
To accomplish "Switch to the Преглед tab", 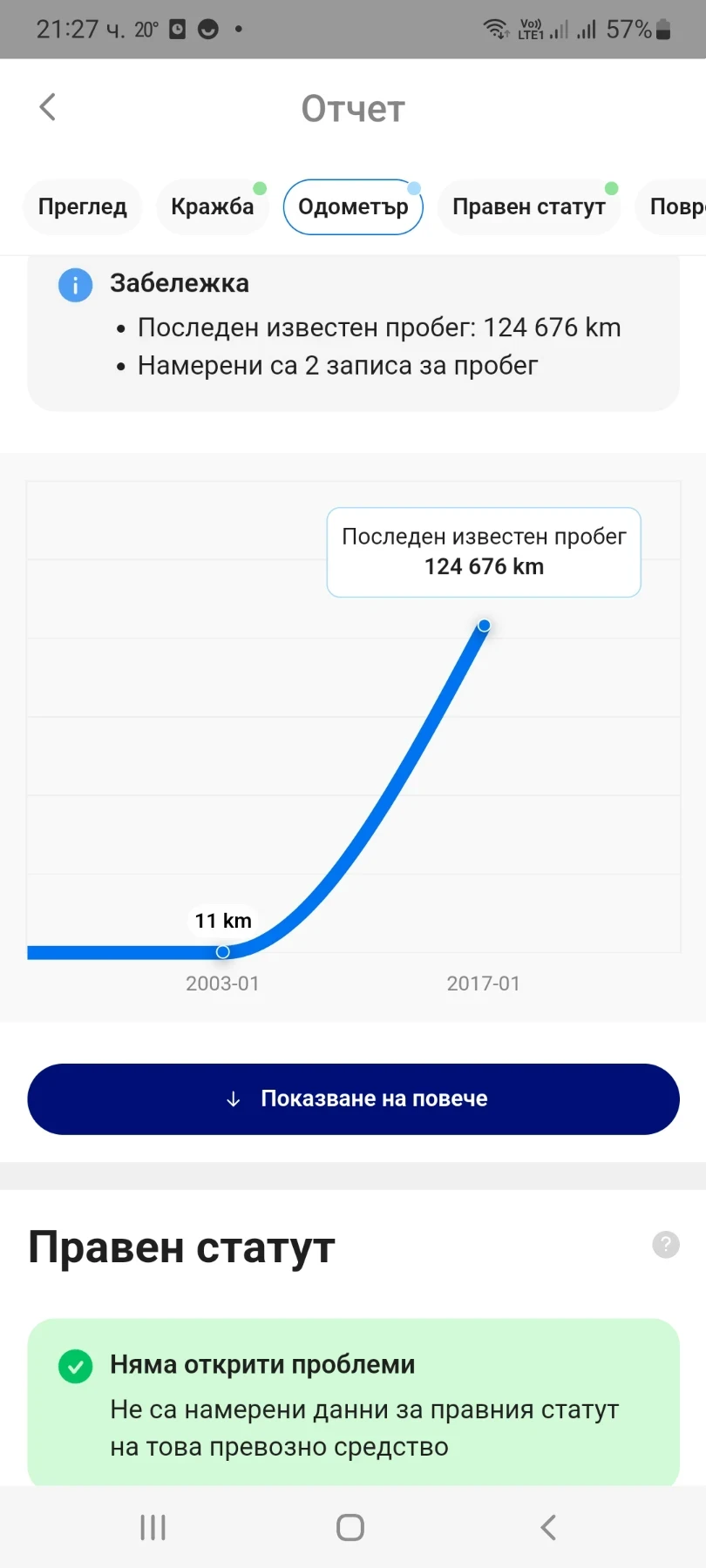I will coord(83,207).
